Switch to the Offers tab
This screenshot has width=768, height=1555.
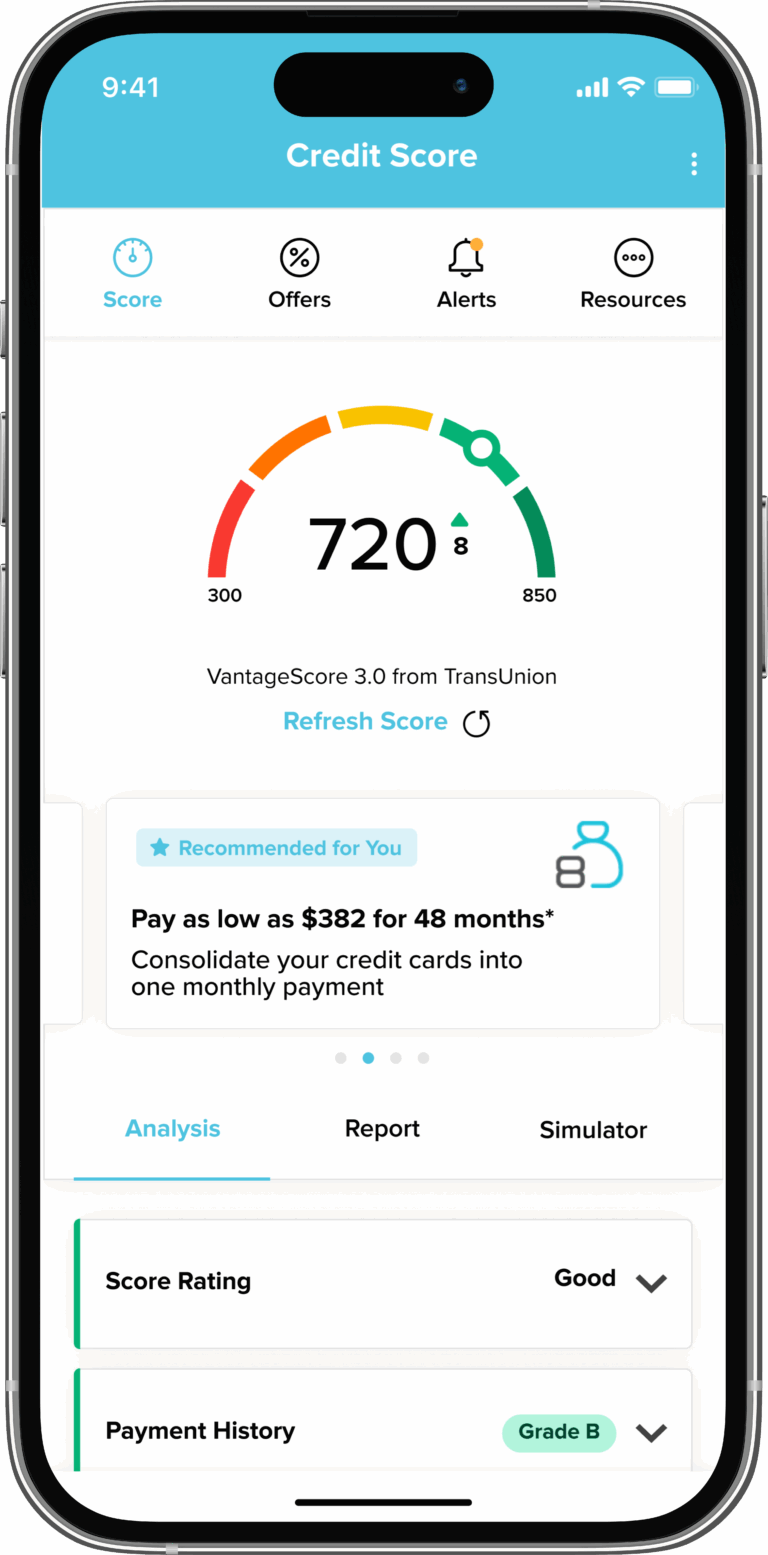pyautogui.click(x=299, y=274)
